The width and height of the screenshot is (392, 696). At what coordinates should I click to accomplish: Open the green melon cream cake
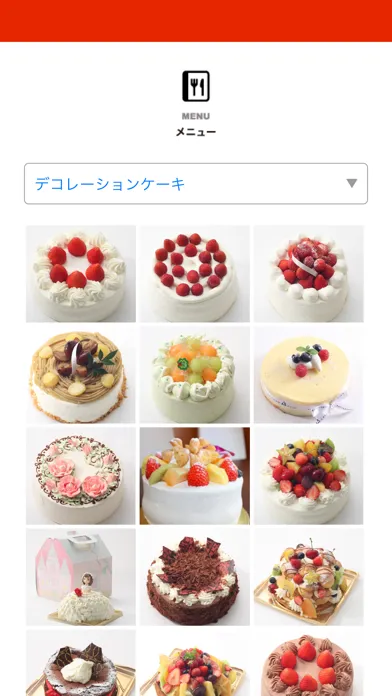pyautogui.click(x=195, y=375)
